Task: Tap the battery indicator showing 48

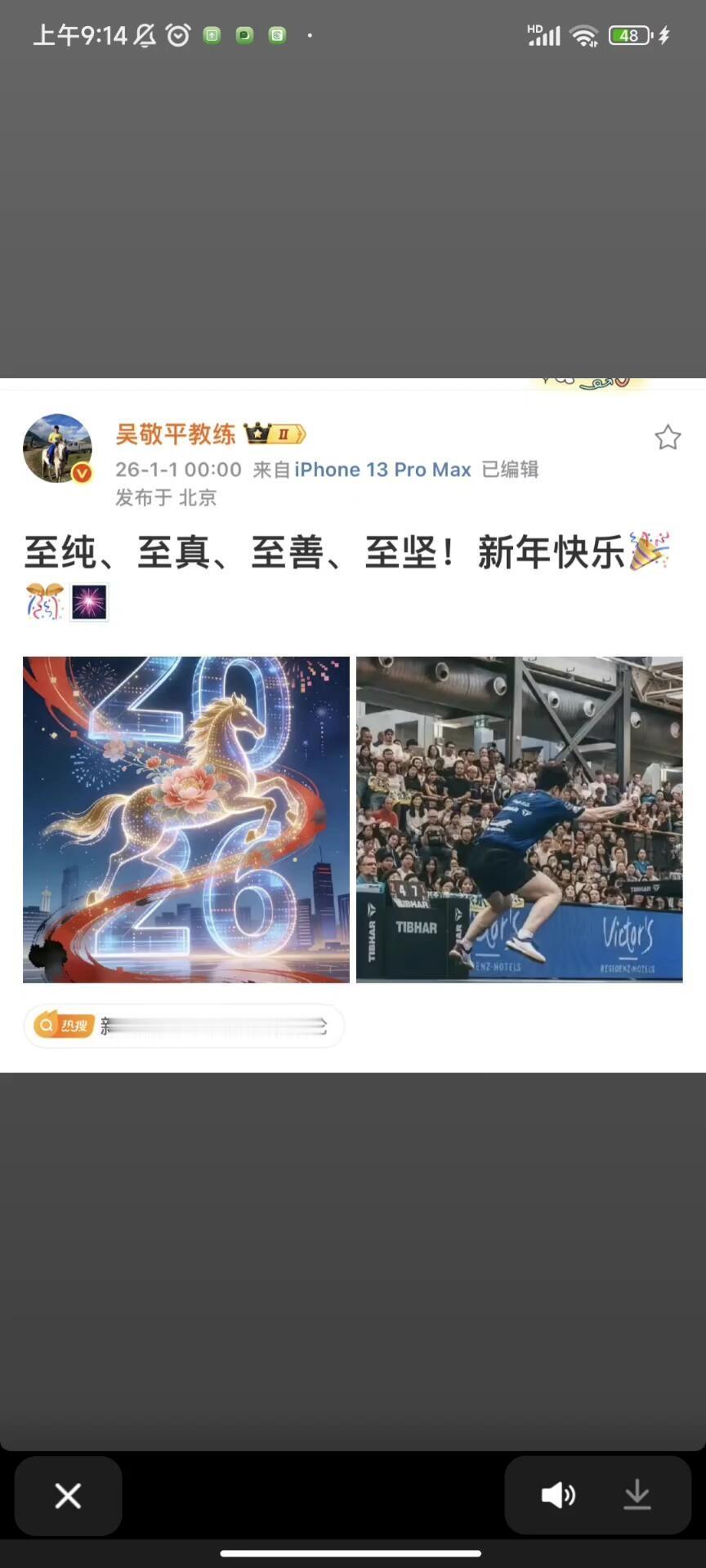Action: pyautogui.click(x=628, y=35)
